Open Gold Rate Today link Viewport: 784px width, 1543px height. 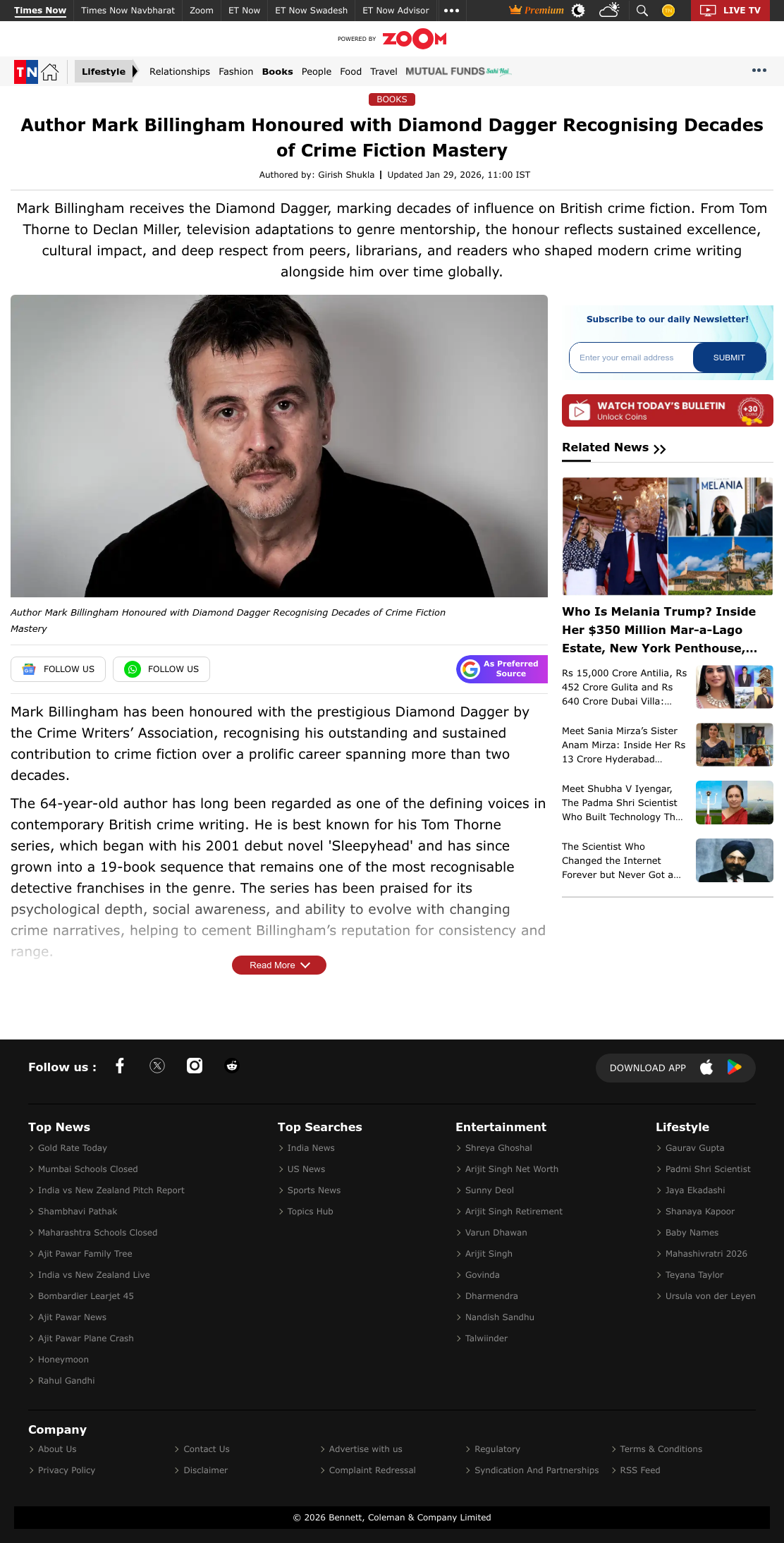[x=73, y=1148]
